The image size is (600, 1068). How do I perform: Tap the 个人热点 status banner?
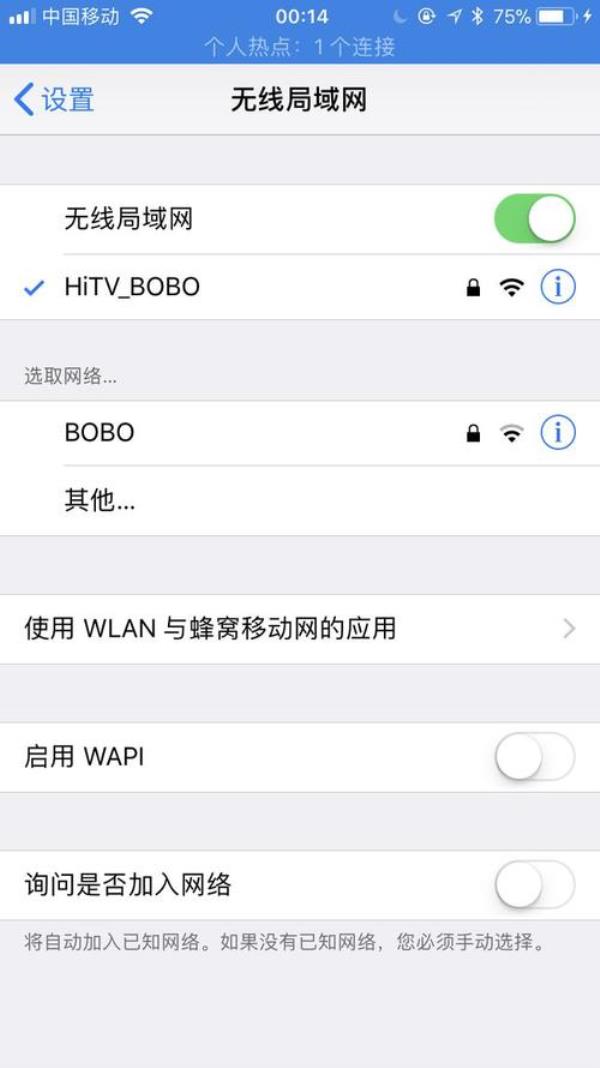(x=300, y=46)
